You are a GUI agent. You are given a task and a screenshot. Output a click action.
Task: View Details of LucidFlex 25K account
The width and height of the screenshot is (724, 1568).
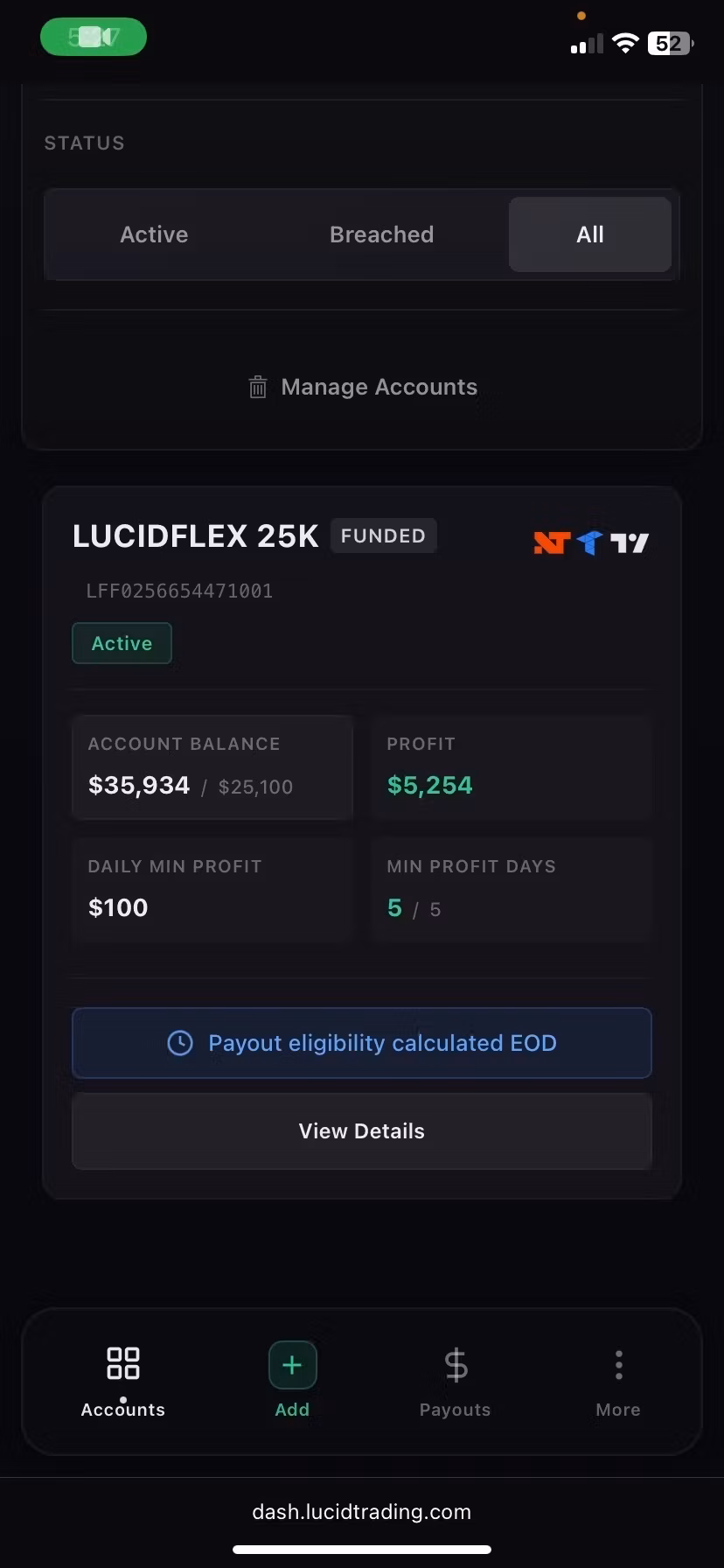click(x=362, y=1131)
